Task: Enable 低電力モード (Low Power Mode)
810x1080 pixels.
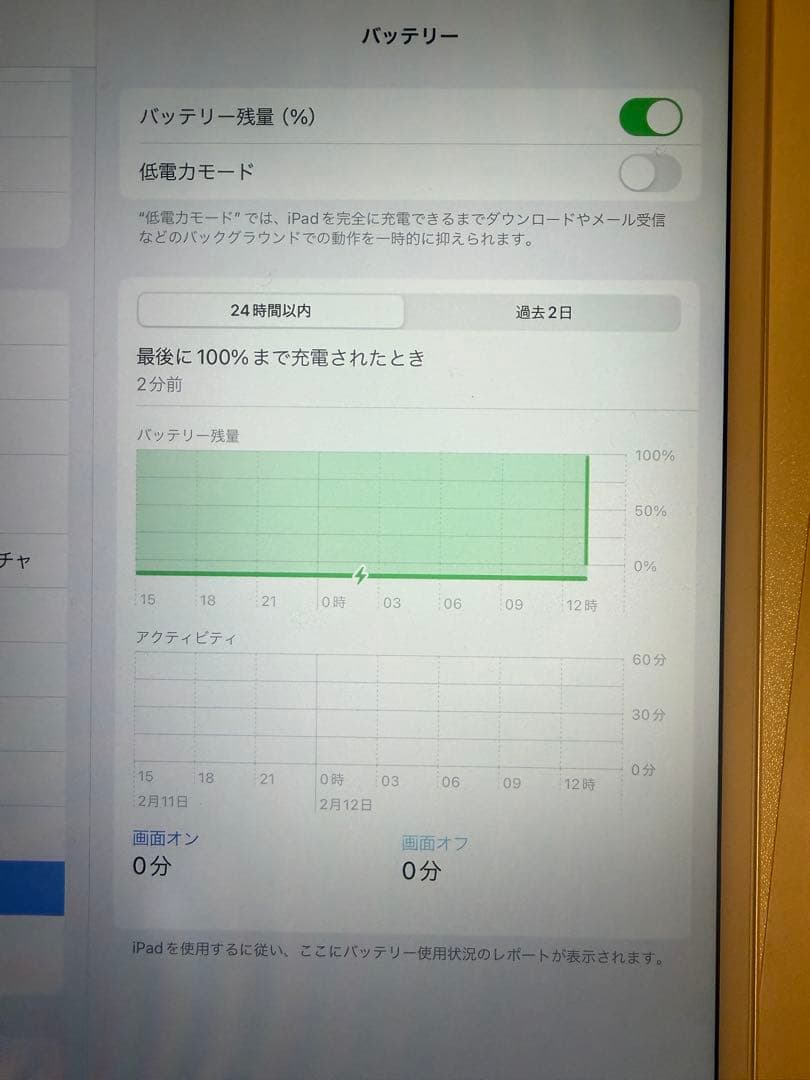Action: tap(650, 173)
